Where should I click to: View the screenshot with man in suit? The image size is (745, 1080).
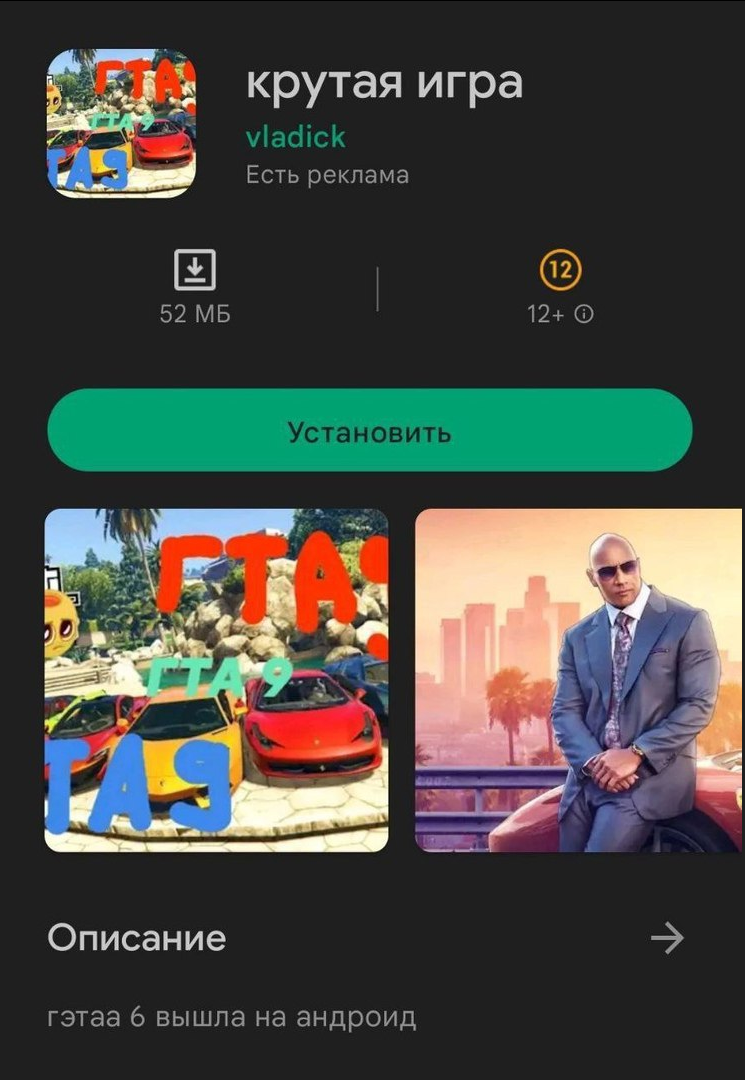pyautogui.click(x=580, y=680)
